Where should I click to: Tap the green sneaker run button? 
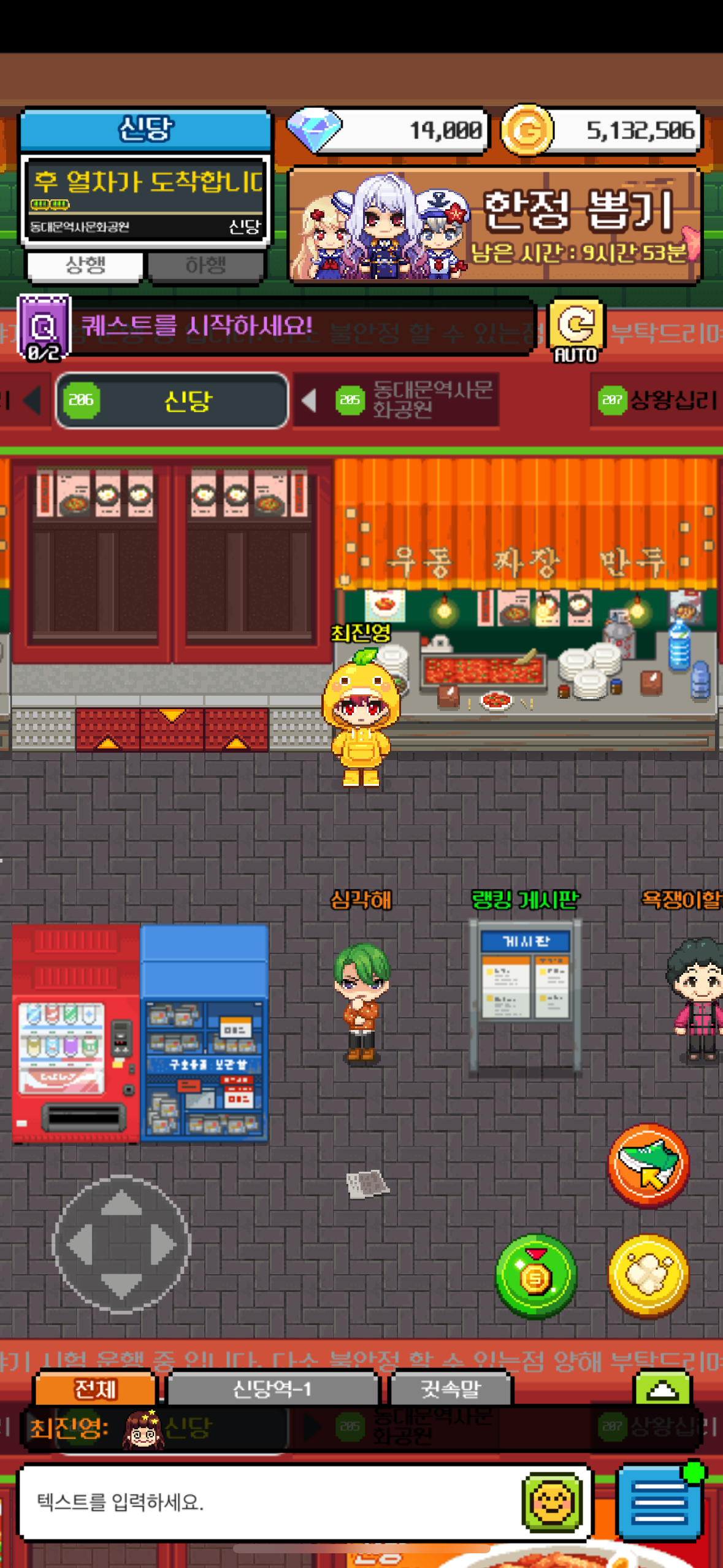(x=648, y=1165)
